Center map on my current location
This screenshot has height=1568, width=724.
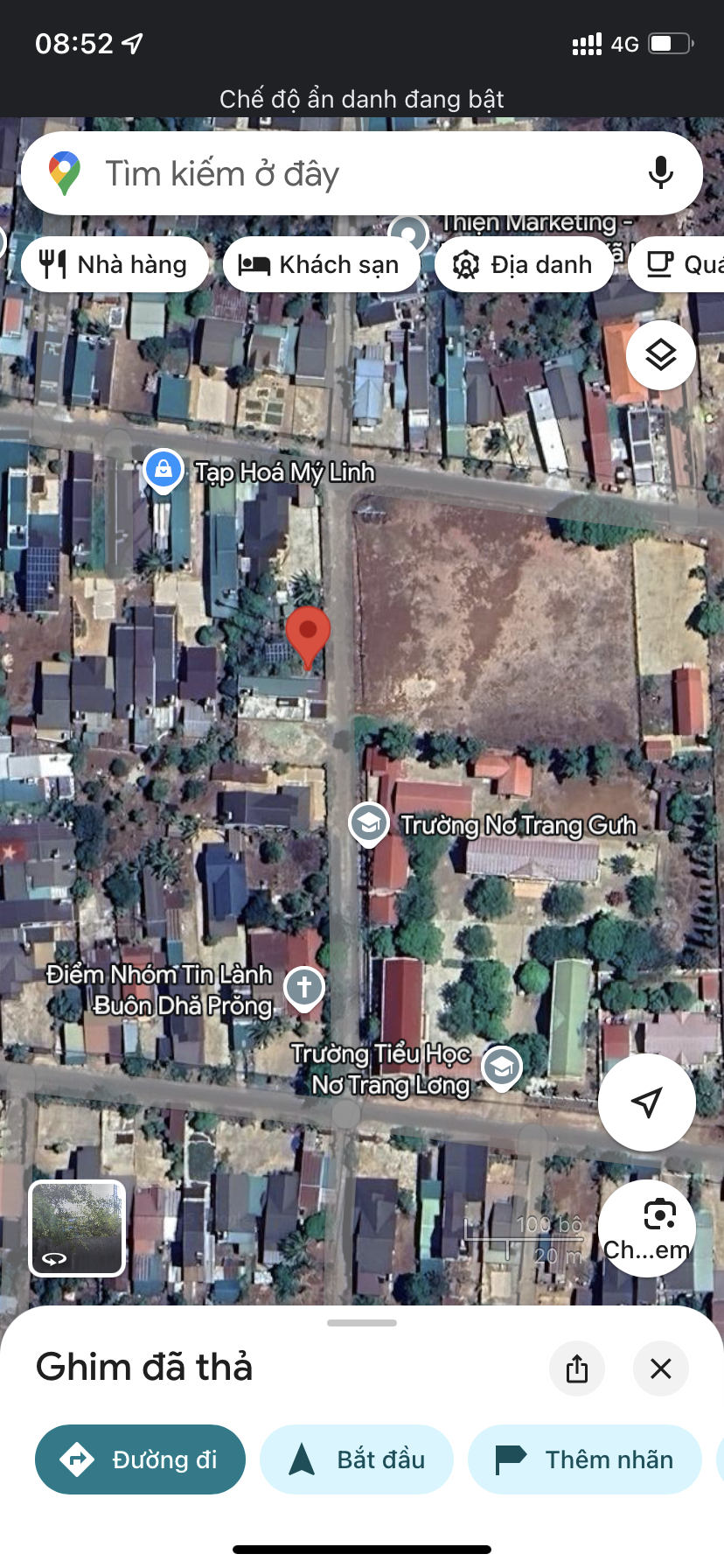646,1102
